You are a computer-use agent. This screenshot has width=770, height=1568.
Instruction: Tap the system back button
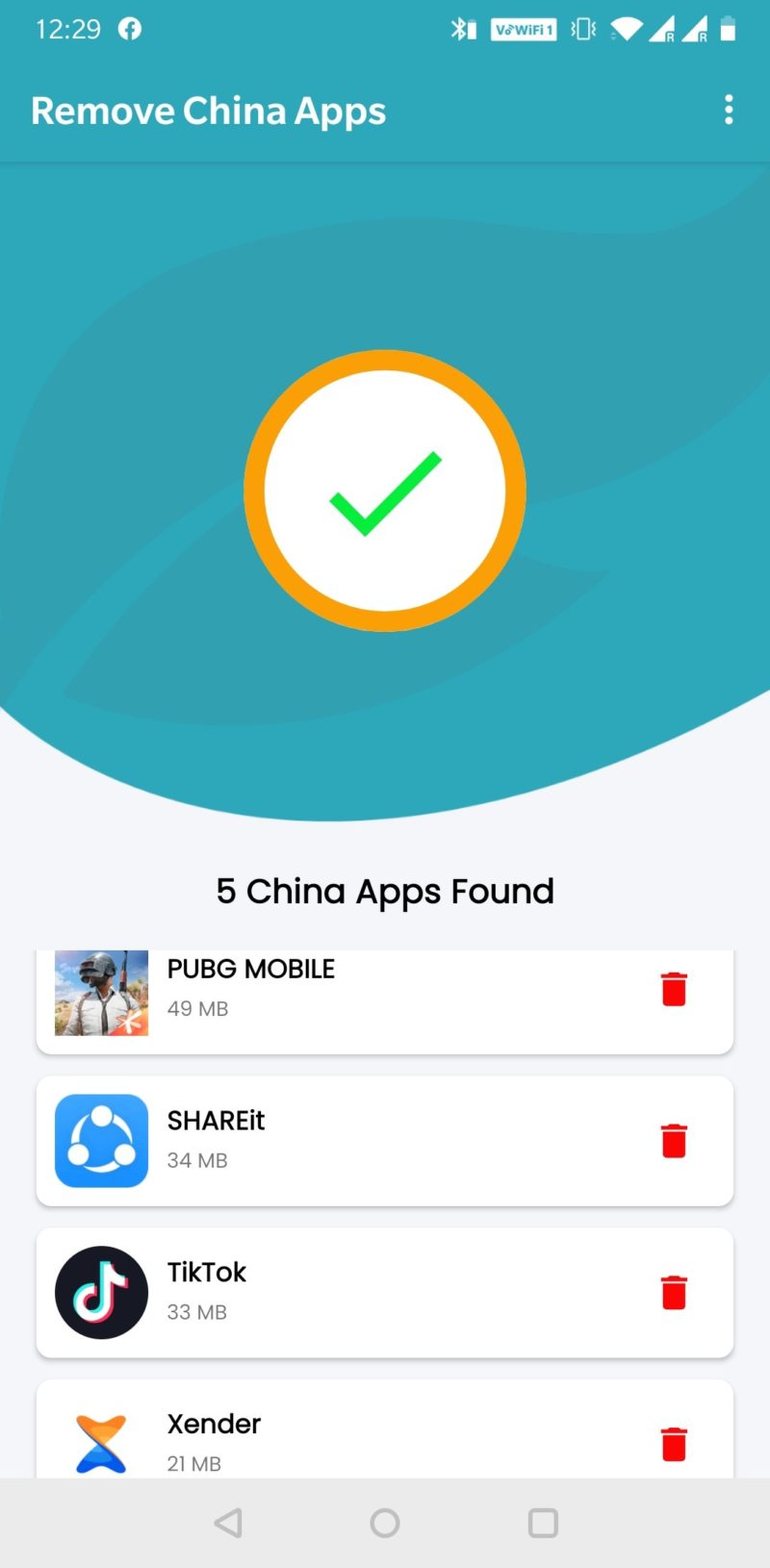(228, 1523)
